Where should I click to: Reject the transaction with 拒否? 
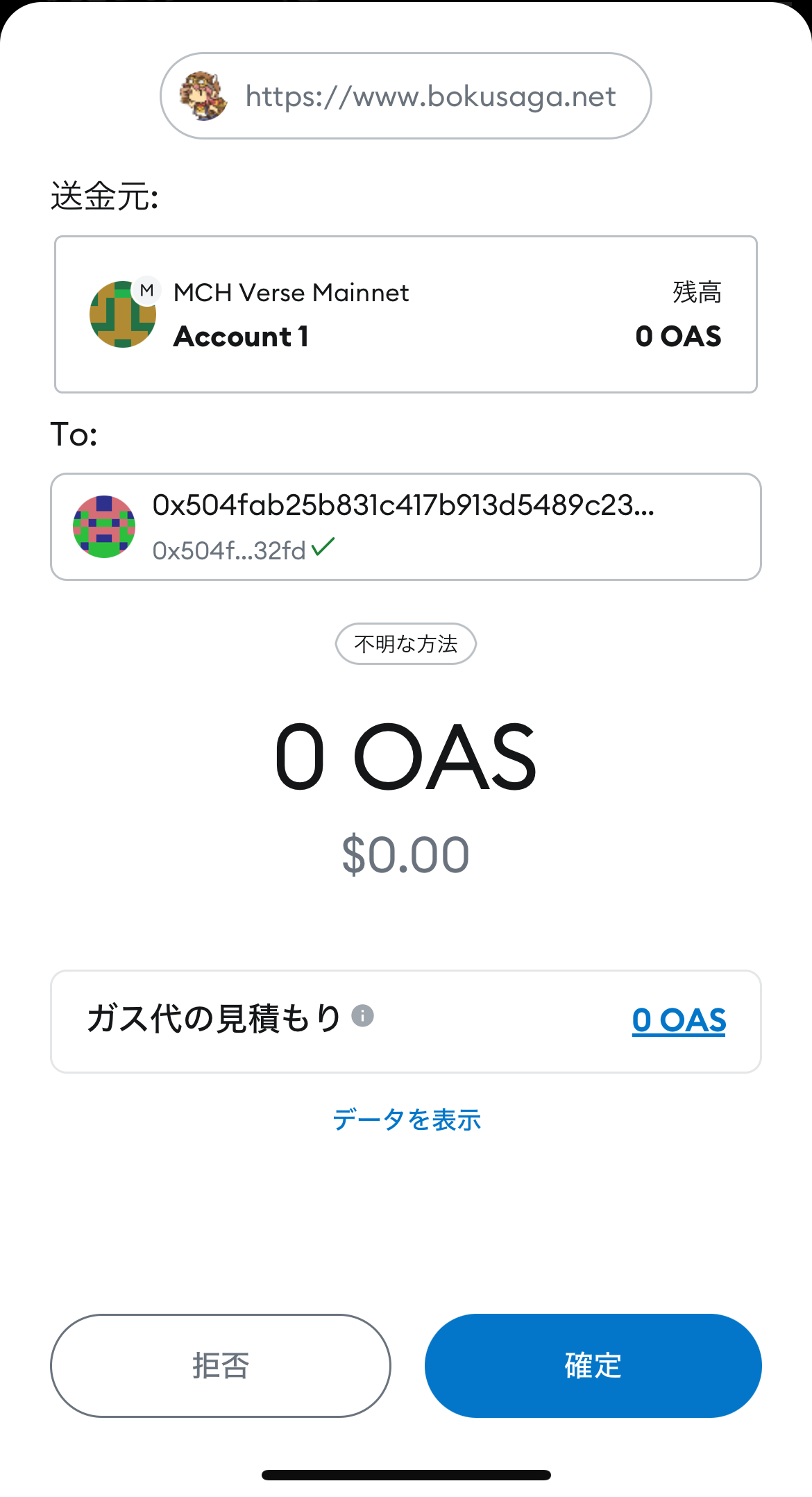tap(220, 1365)
